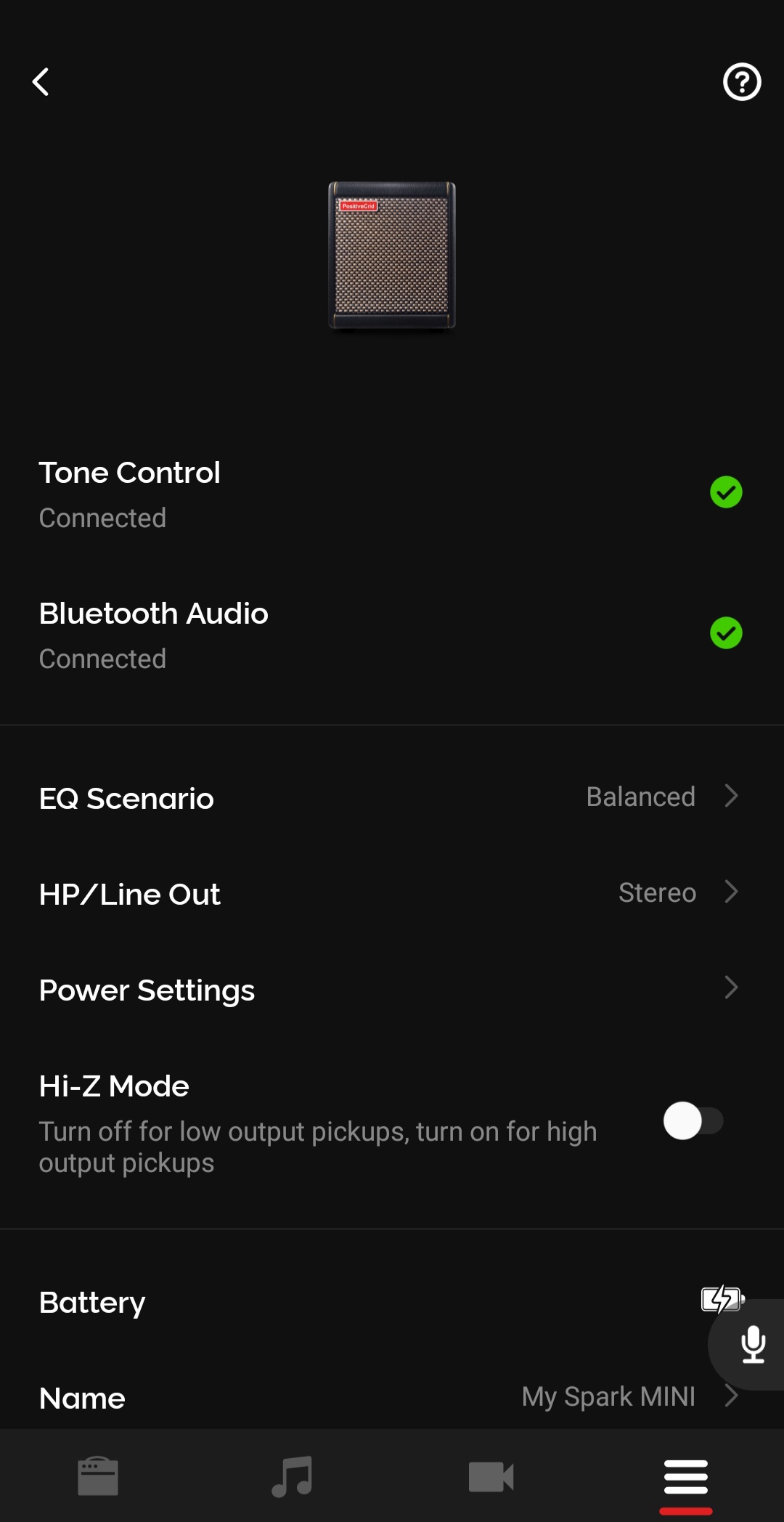Change HP/Line Out stereo option

point(392,894)
